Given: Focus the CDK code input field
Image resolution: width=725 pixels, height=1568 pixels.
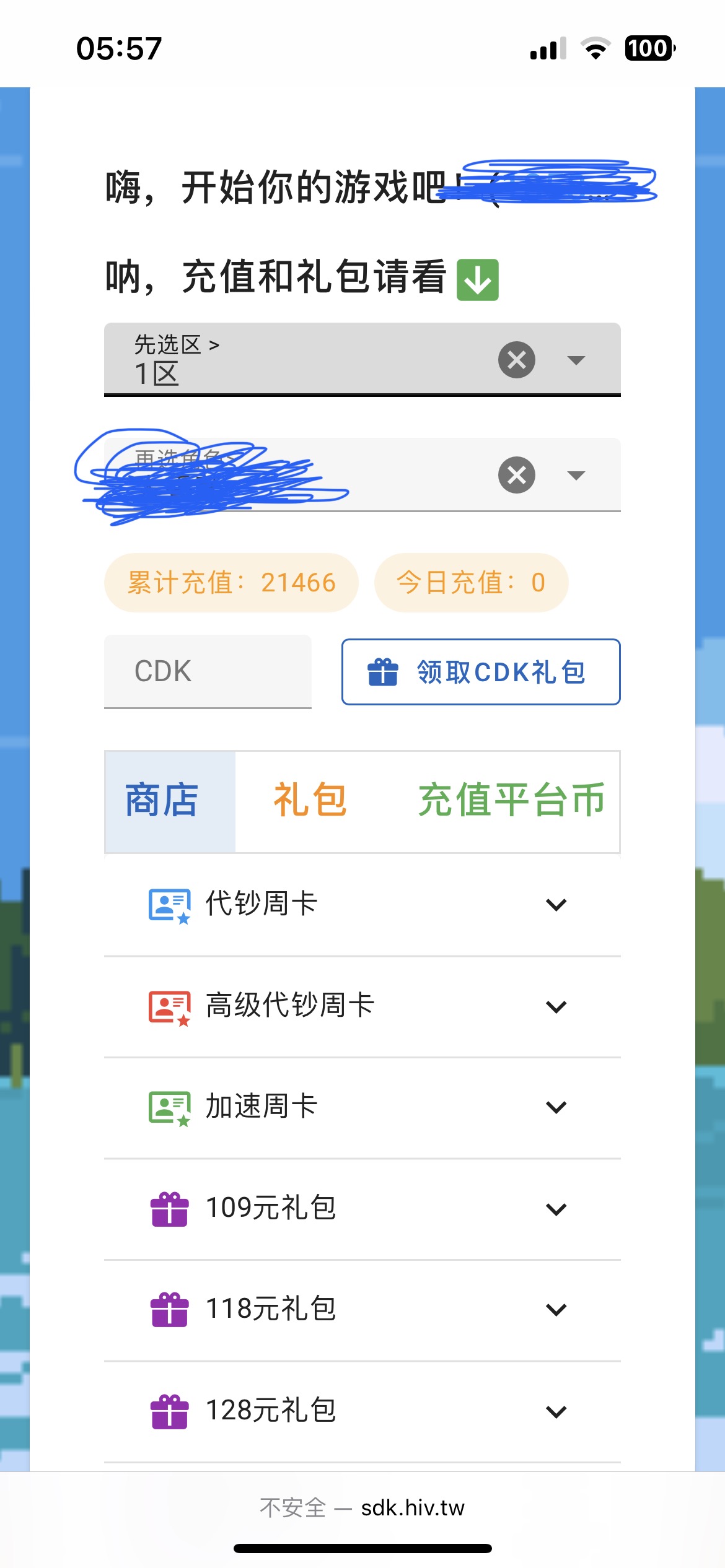Looking at the screenshot, I should point(208,671).
